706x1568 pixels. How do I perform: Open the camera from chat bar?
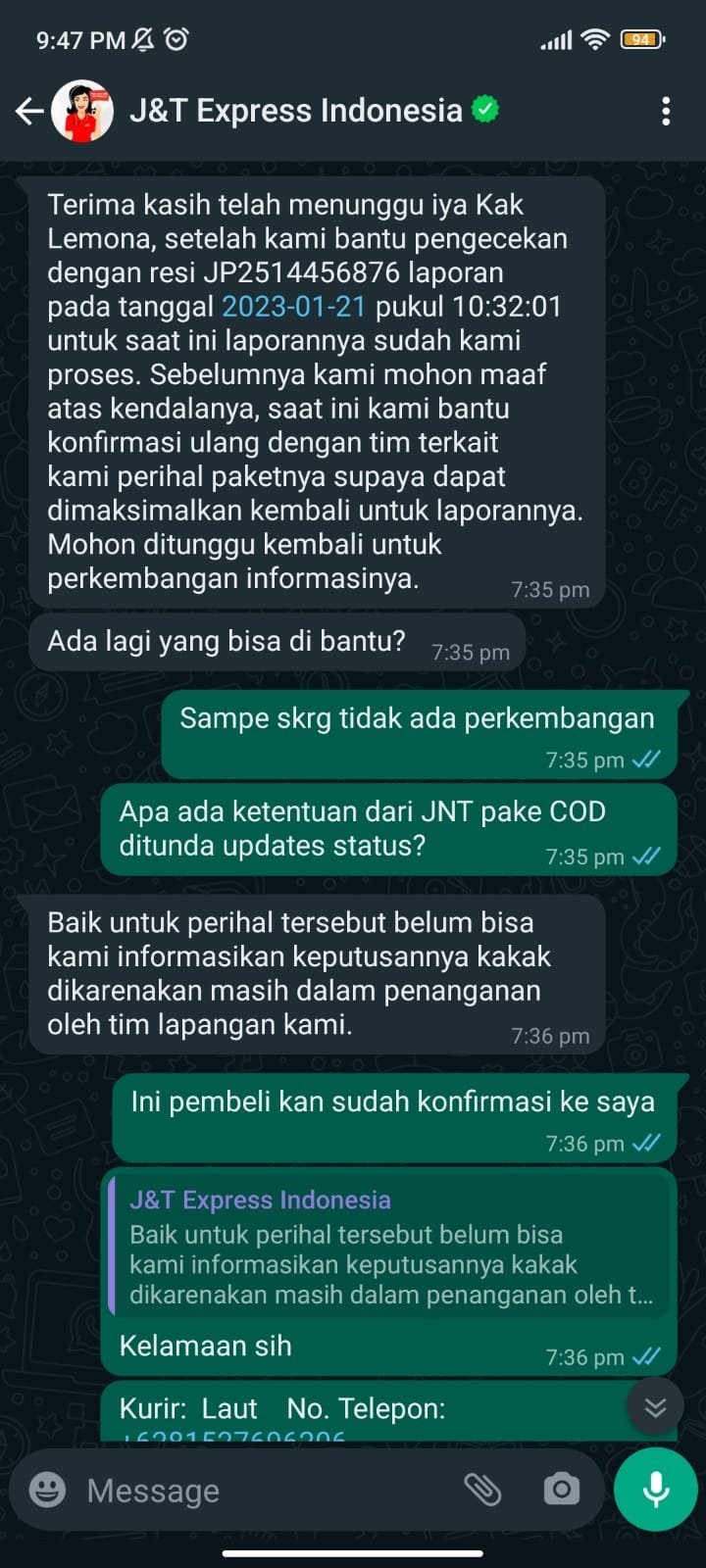pos(561,1490)
